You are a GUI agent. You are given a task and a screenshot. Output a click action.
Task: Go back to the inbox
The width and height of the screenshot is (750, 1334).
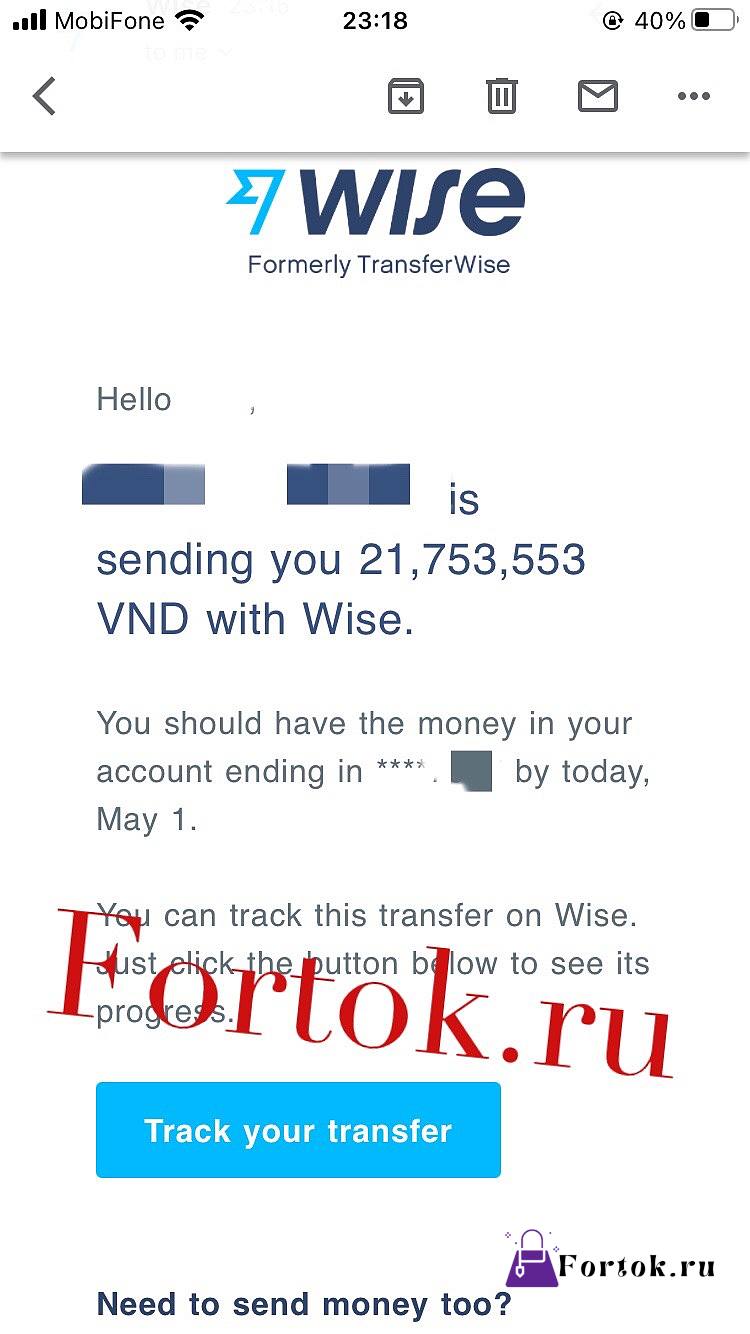pyautogui.click(x=44, y=97)
